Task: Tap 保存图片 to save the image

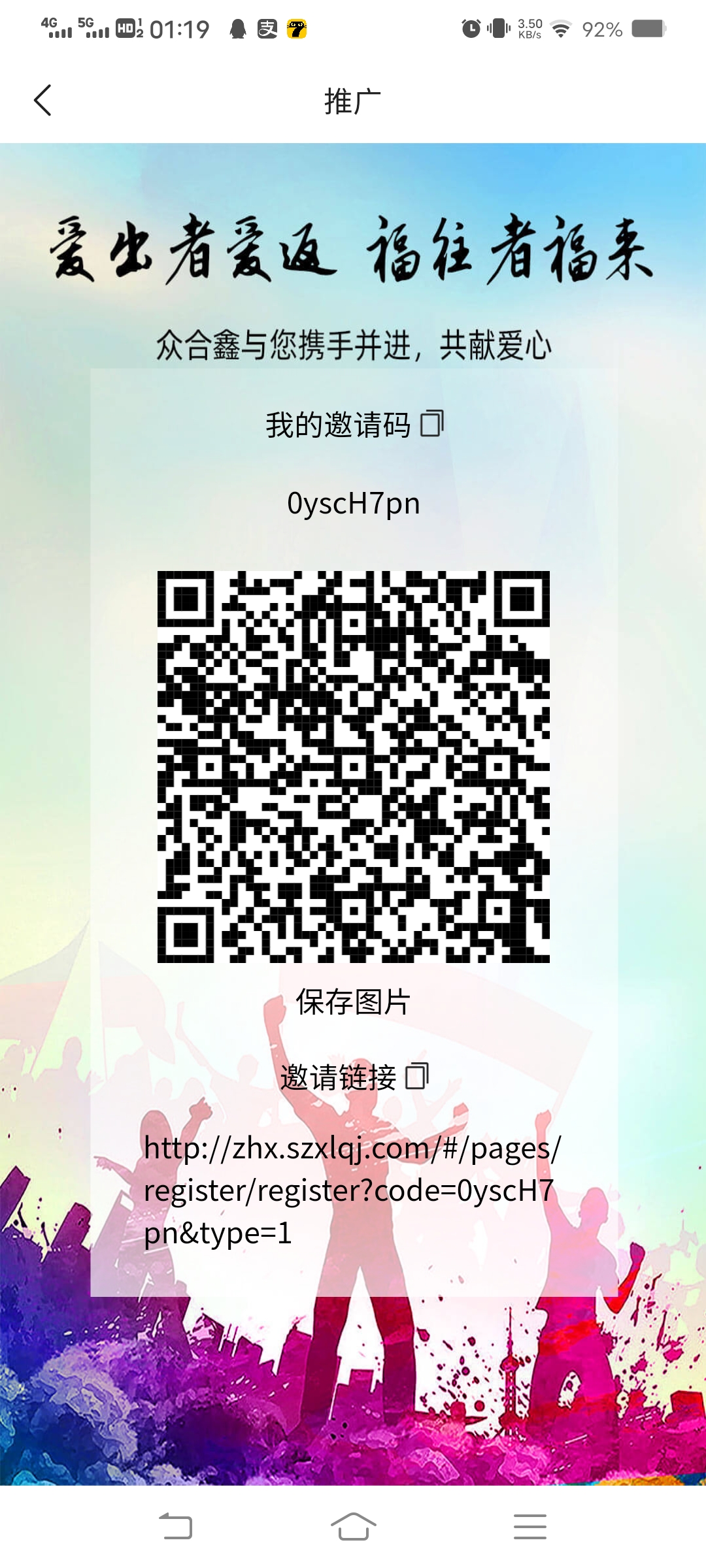Action: [353, 1002]
